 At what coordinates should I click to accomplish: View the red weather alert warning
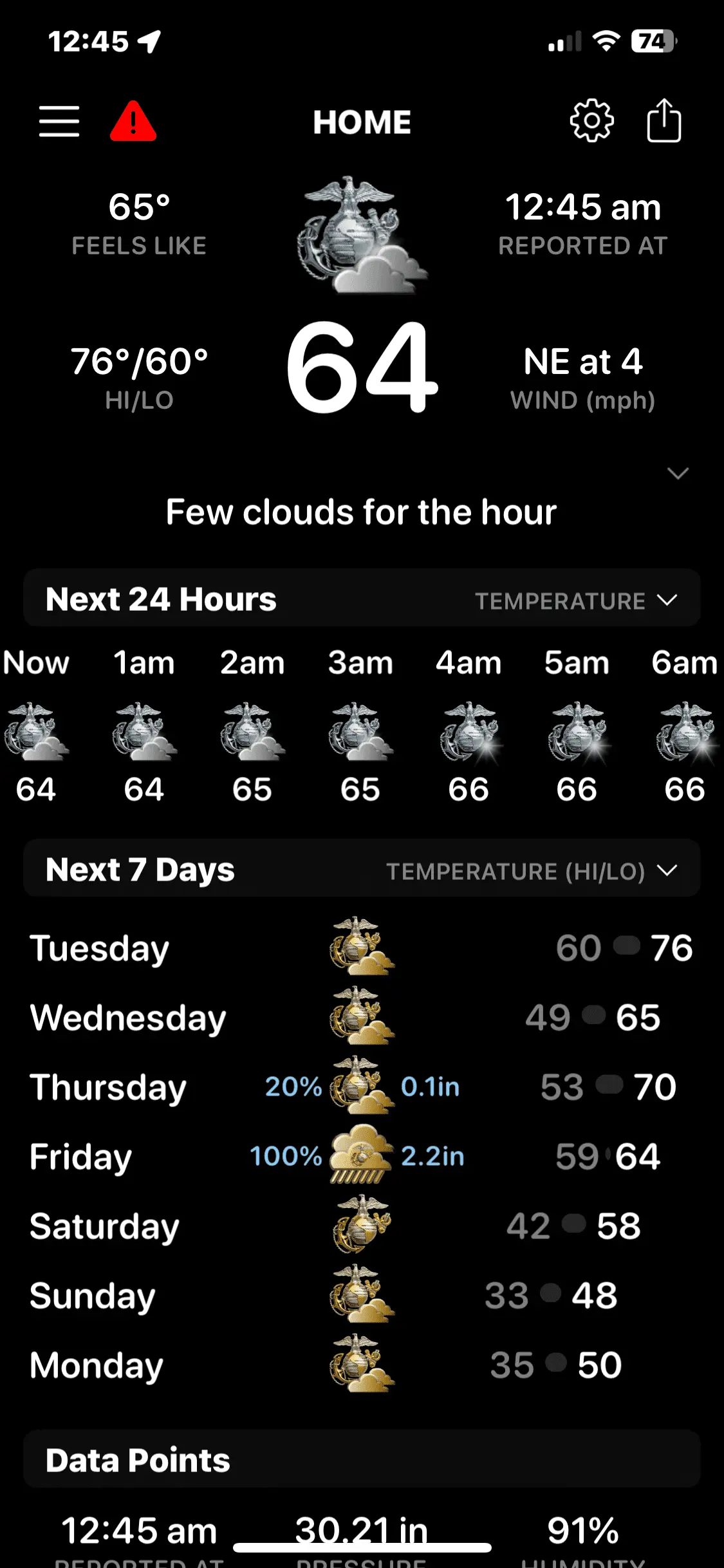[x=133, y=122]
